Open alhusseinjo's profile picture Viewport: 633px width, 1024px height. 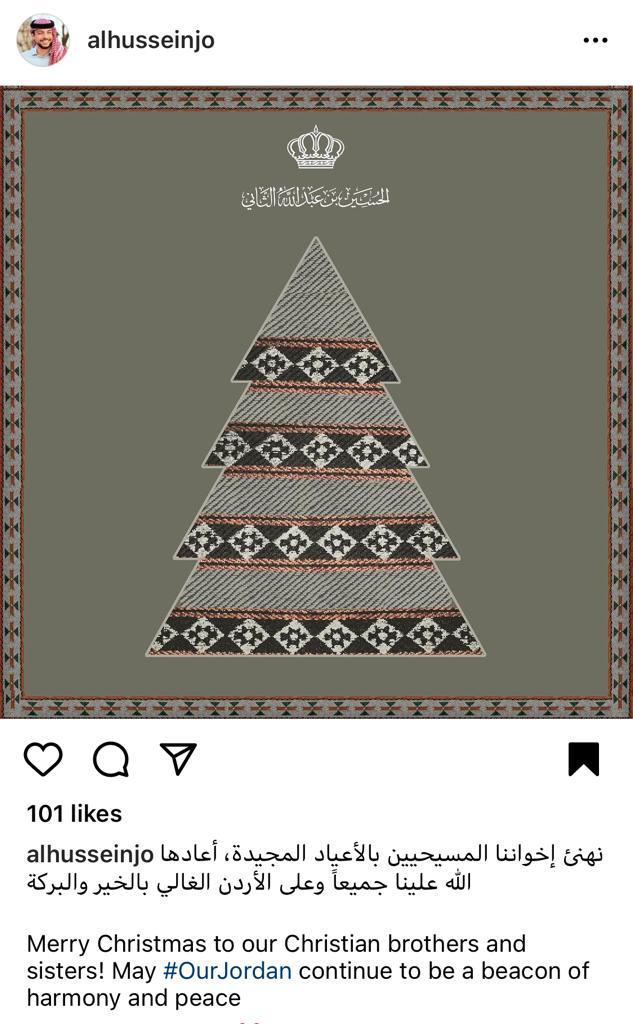[x=43, y=40]
